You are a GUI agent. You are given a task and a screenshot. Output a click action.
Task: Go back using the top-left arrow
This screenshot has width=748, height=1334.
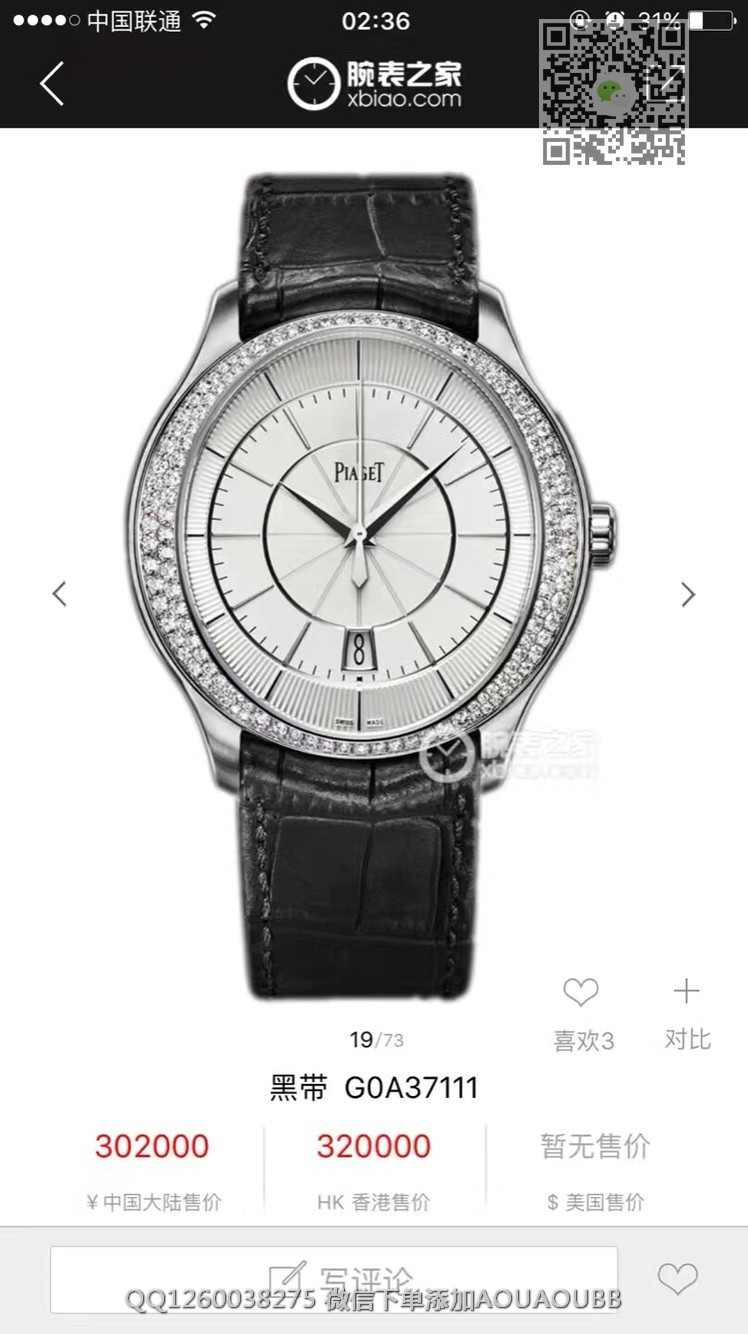52,83
